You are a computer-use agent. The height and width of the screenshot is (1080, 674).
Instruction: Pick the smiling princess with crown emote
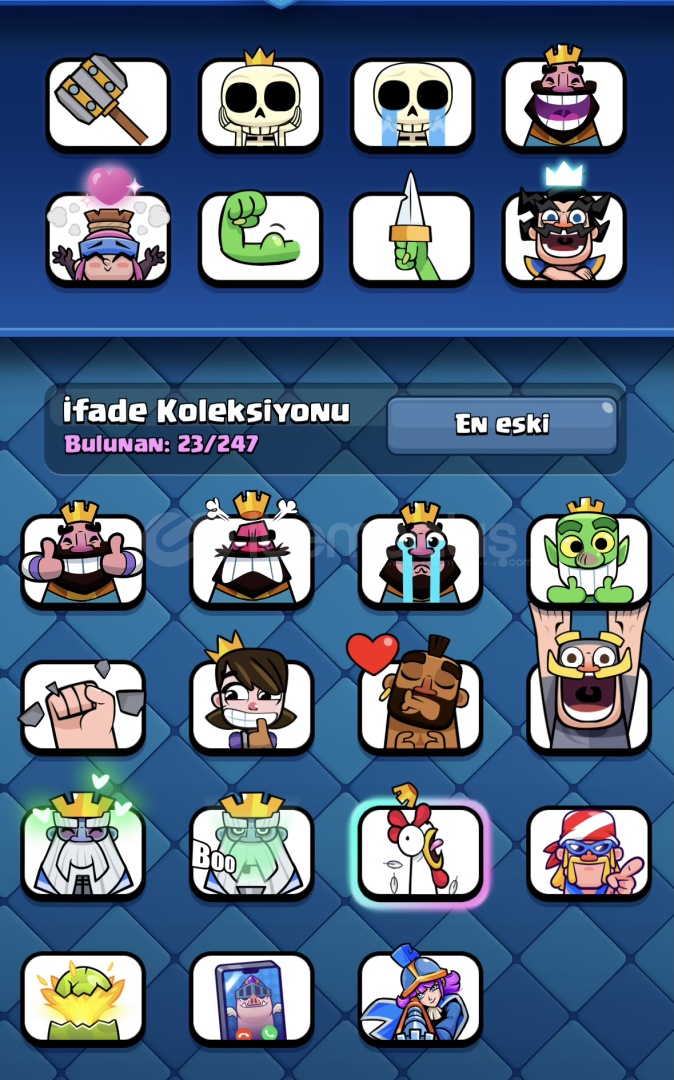[x=252, y=706]
